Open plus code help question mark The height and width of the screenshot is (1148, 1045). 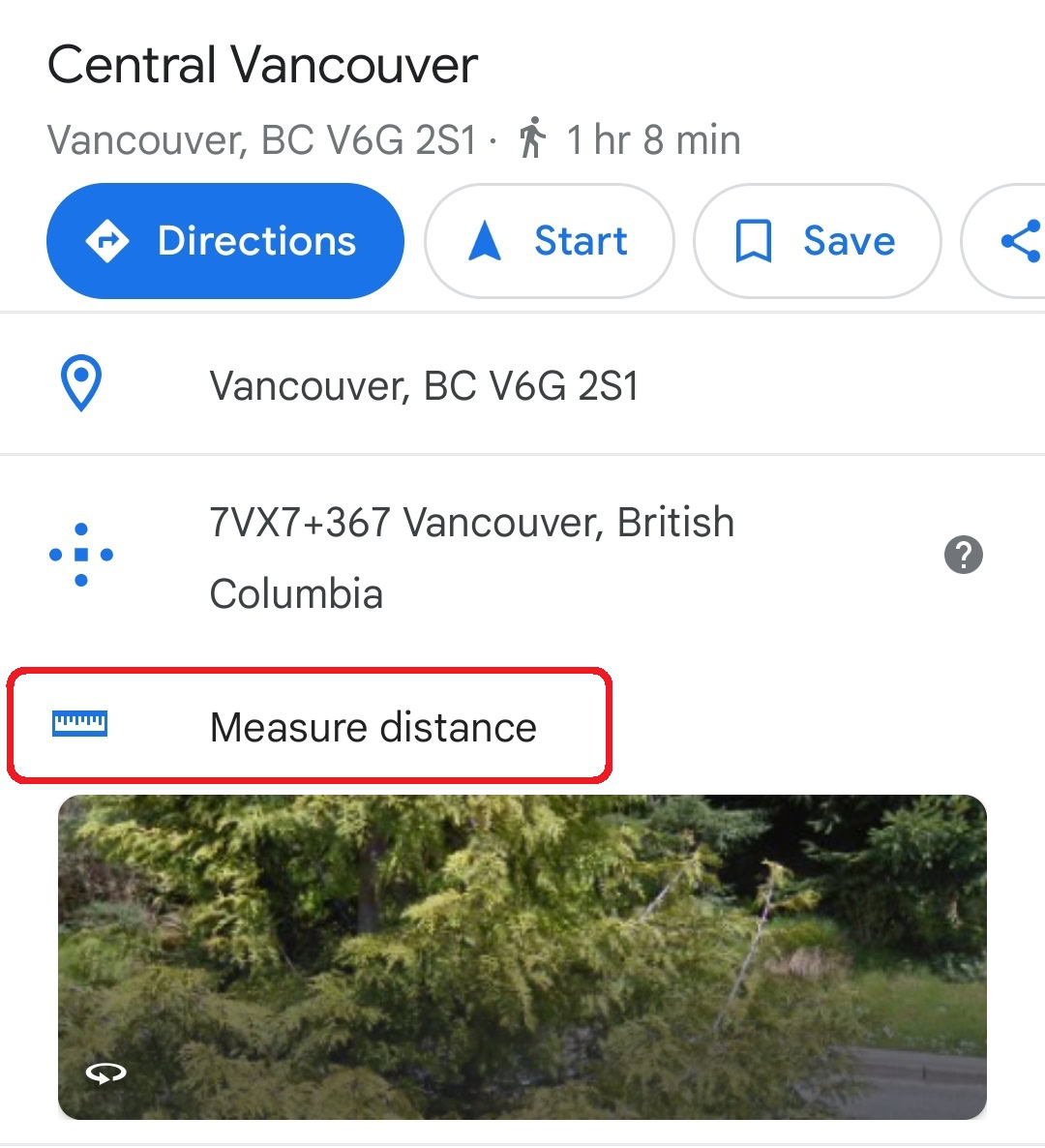point(963,556)
